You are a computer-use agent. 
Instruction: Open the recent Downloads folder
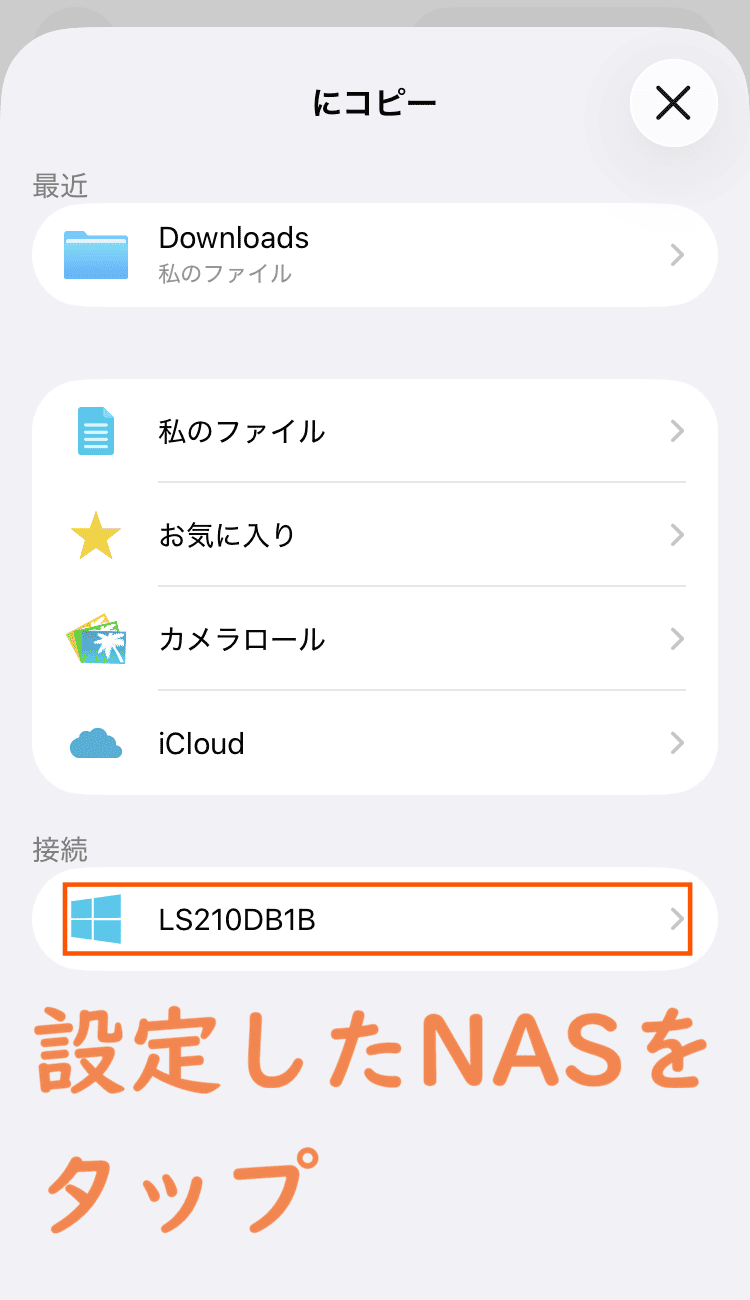(375, 255)
